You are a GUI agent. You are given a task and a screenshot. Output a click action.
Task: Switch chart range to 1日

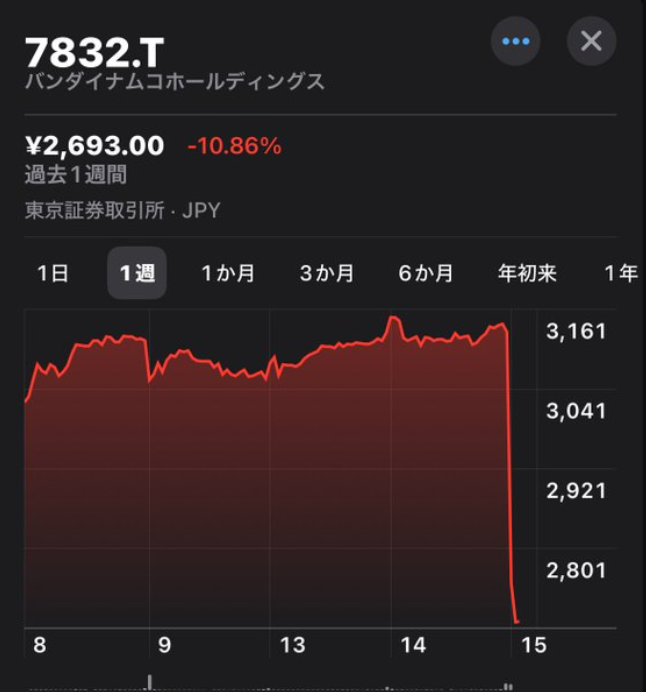point(53,273)
